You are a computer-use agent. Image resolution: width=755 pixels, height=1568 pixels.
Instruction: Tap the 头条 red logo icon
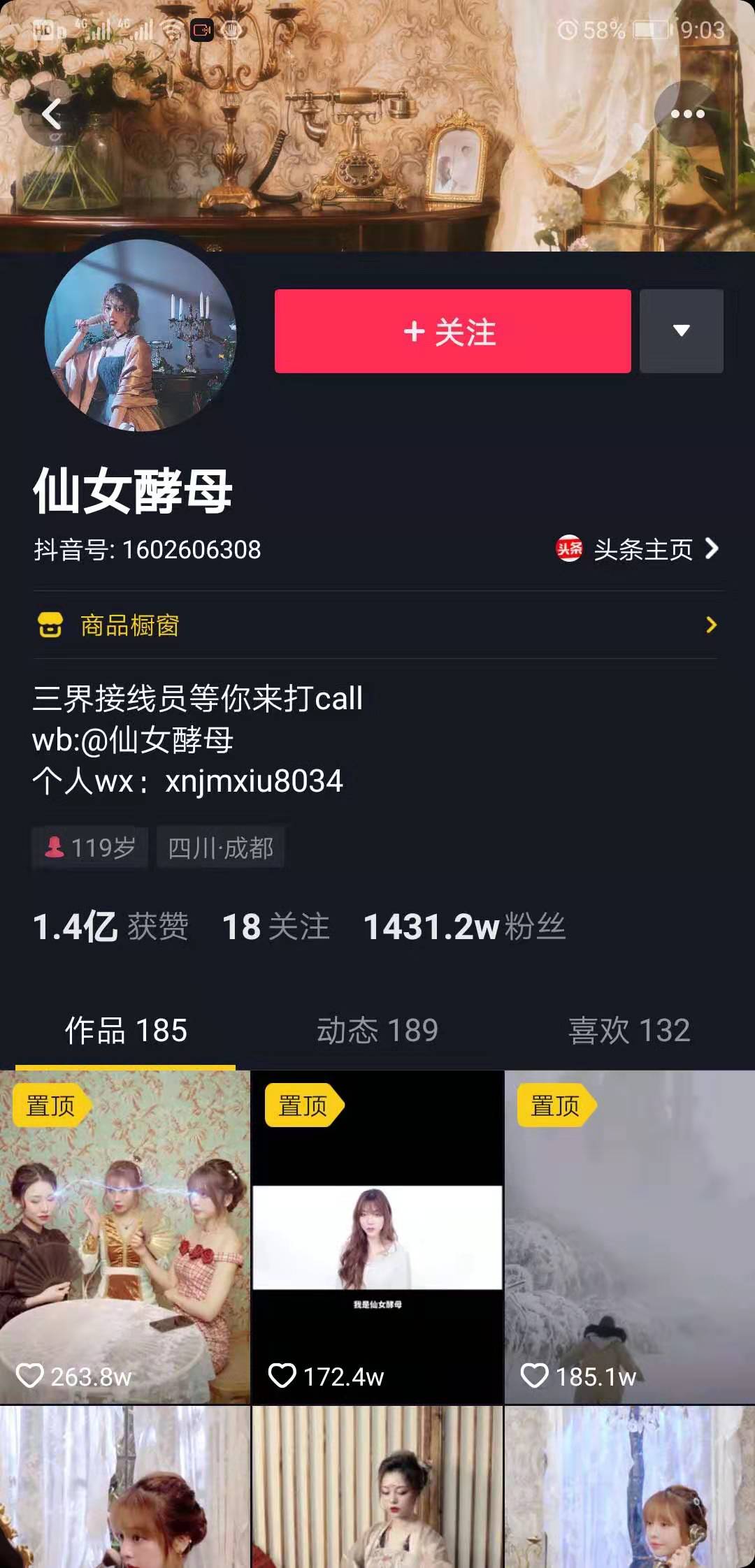(x=568, y=550)
